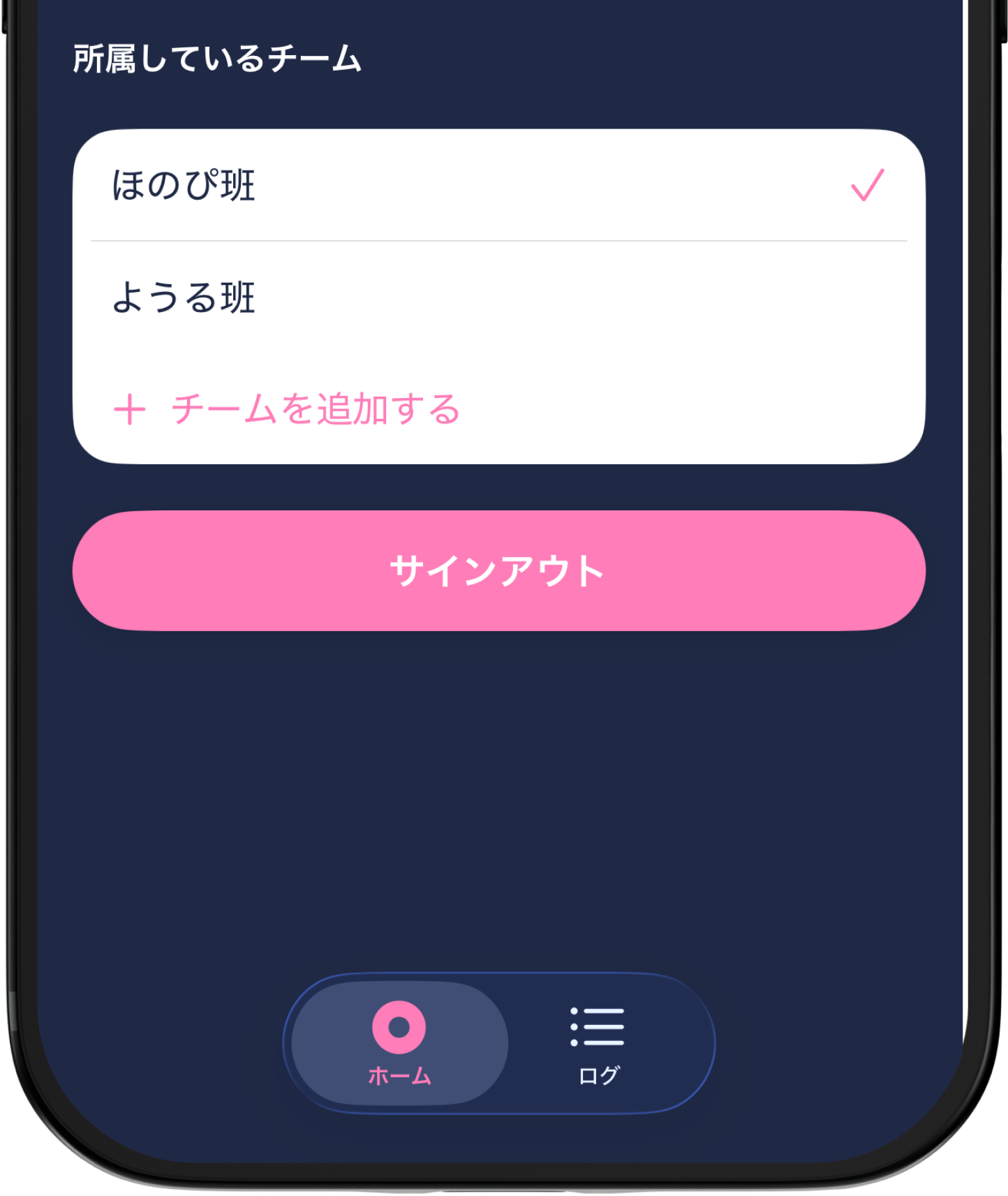Viewport: 1008px width, 1196px height.
Task: Tap チームを追加する to add a team
Action: click(x=288, y=409)
